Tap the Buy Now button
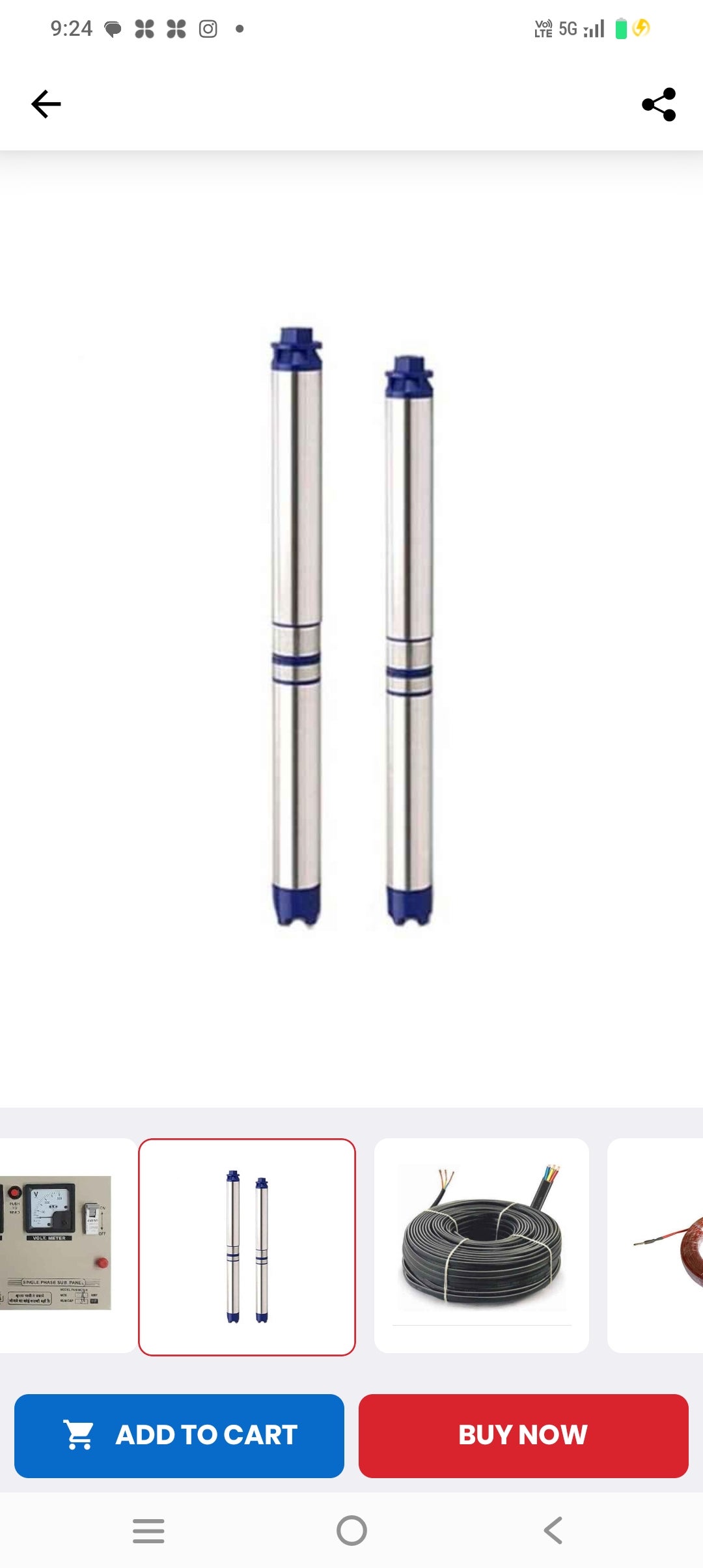 [x=523, y=1435]
